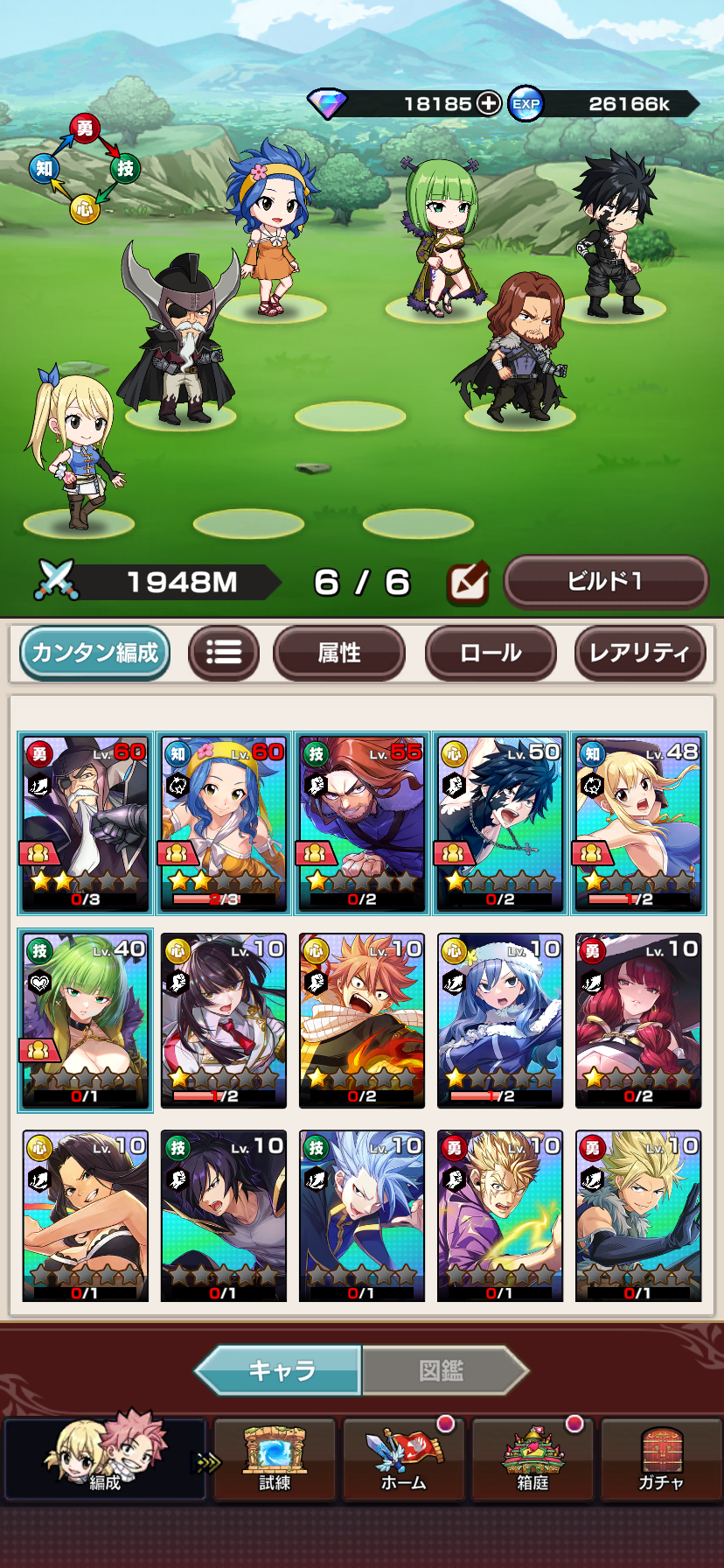Switch to the 図鑑 tab

(442, 1370)
